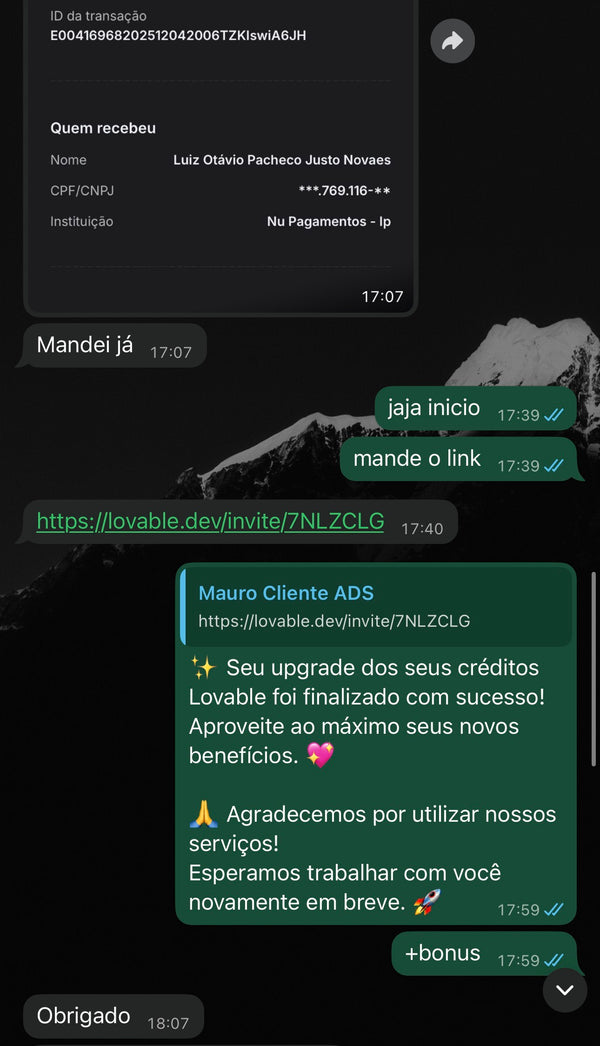Jump to the quoted Mauro Cliente ADS message

376,606
